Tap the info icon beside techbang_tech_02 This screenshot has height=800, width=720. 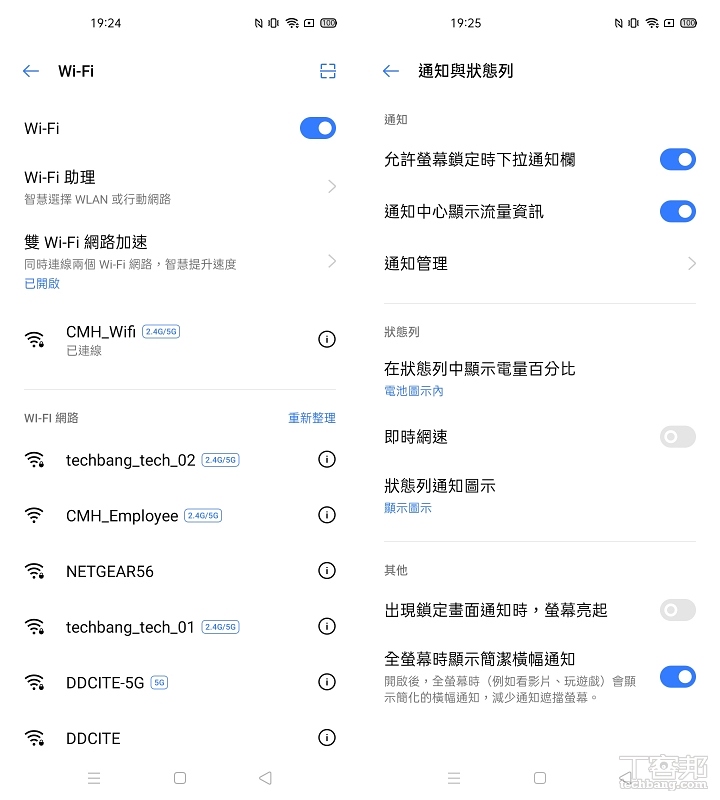tap(326, 459)
